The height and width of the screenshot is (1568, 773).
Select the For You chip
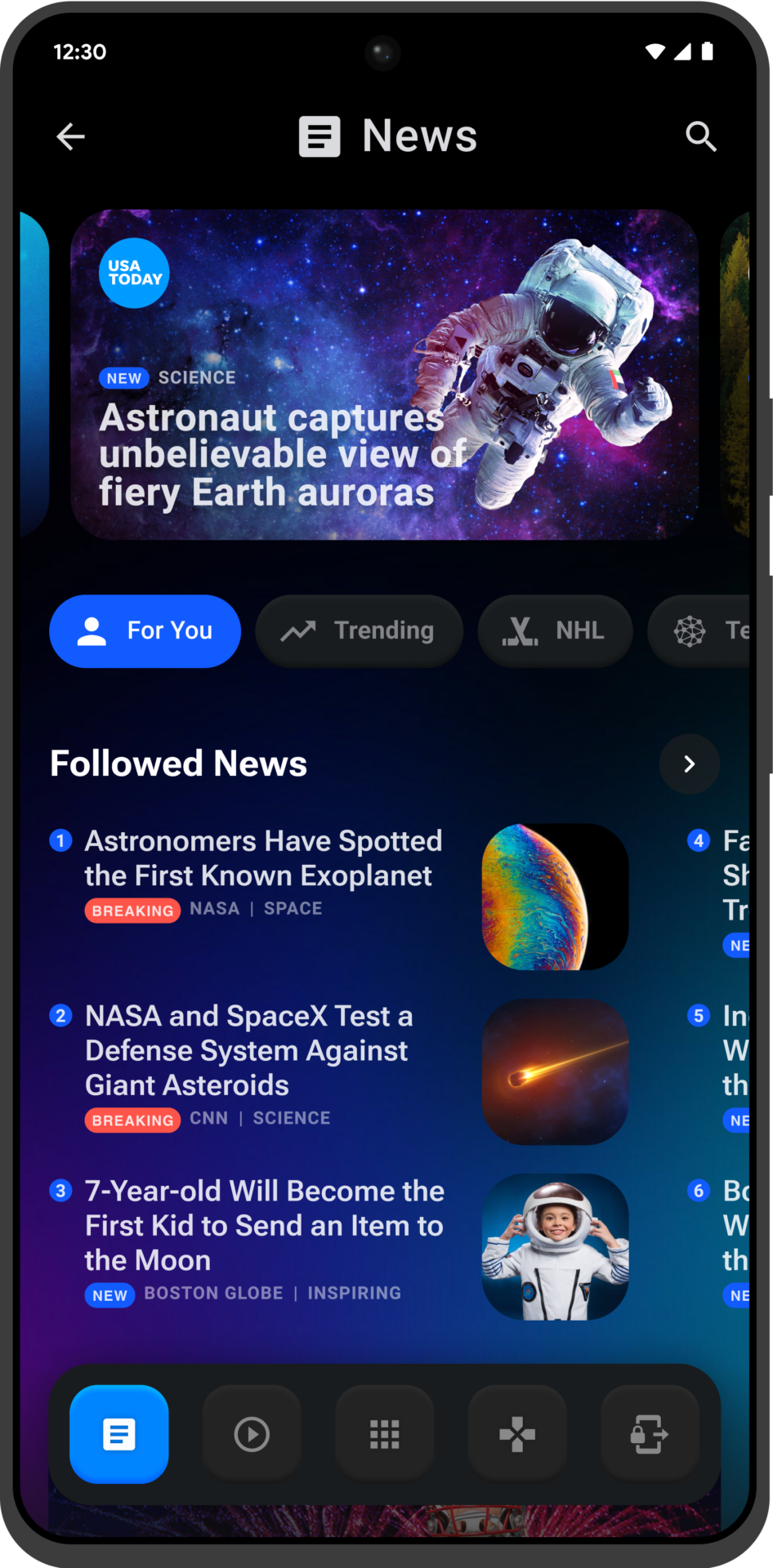(x=145, y=631)
